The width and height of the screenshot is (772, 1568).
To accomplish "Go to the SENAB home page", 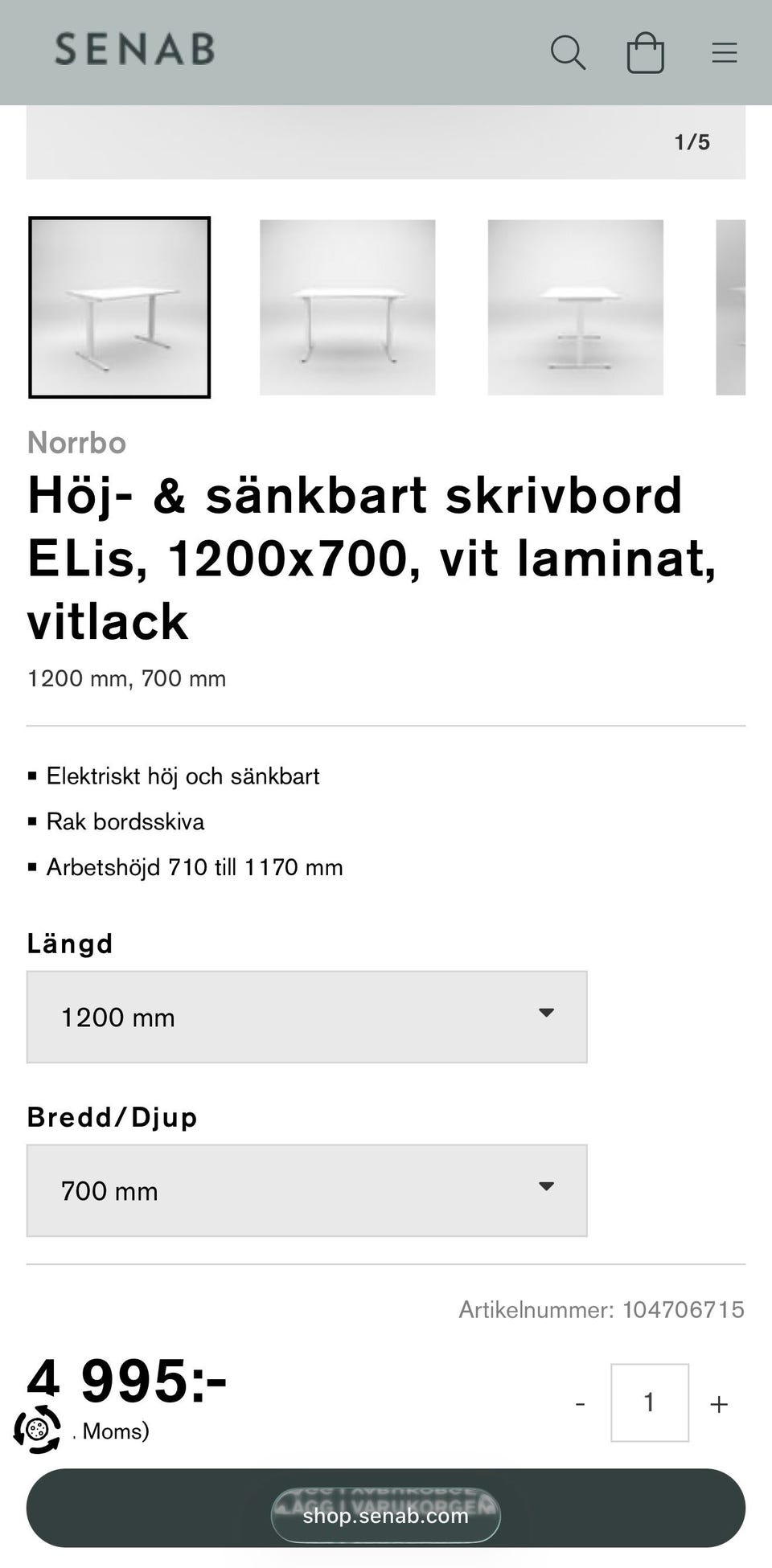I will (134, 49).
